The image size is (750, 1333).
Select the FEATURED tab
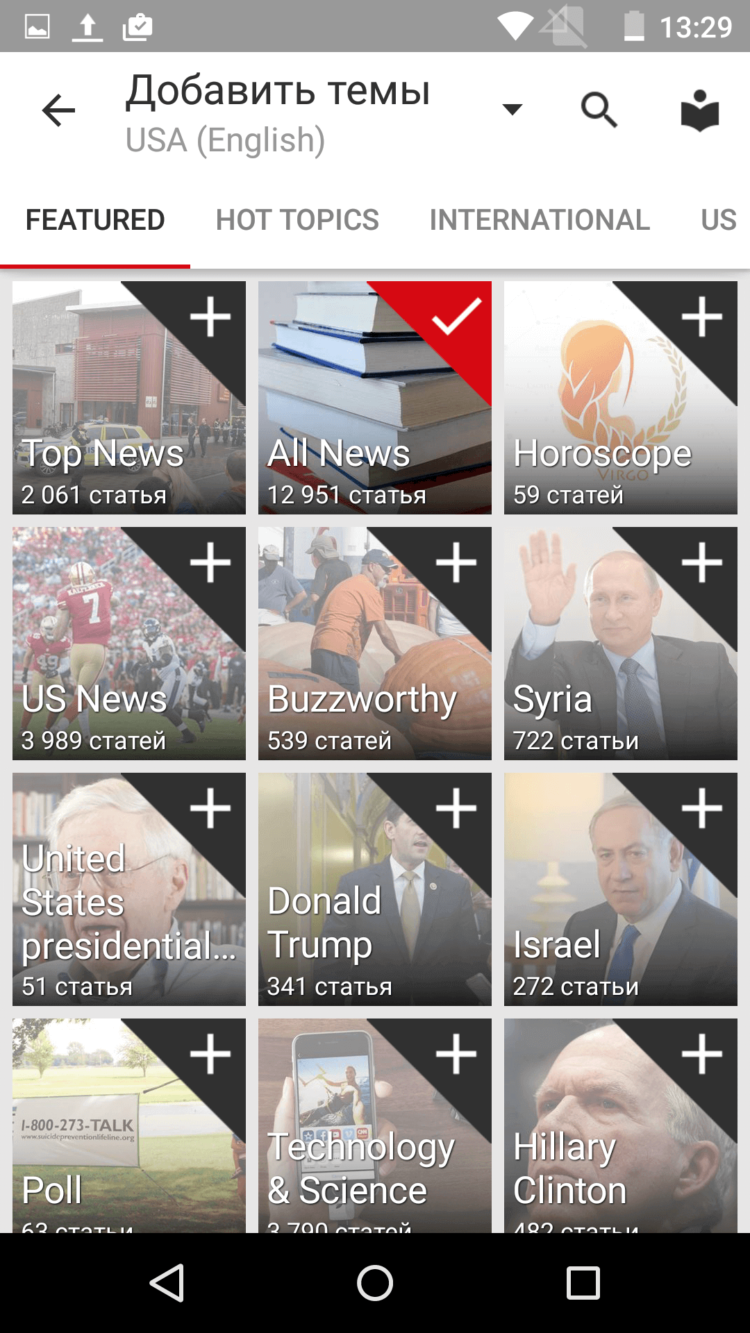tap(94, 219)
